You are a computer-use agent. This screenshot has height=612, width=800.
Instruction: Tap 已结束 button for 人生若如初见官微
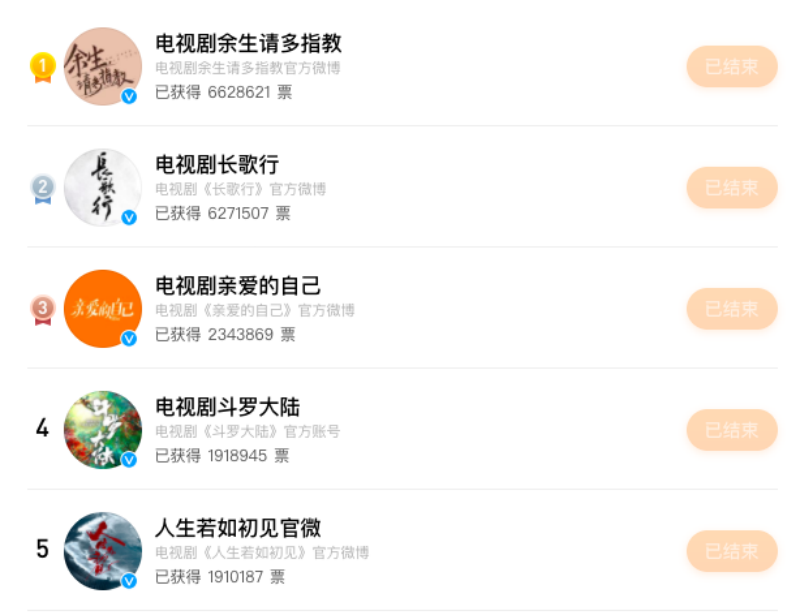[731, 551]
